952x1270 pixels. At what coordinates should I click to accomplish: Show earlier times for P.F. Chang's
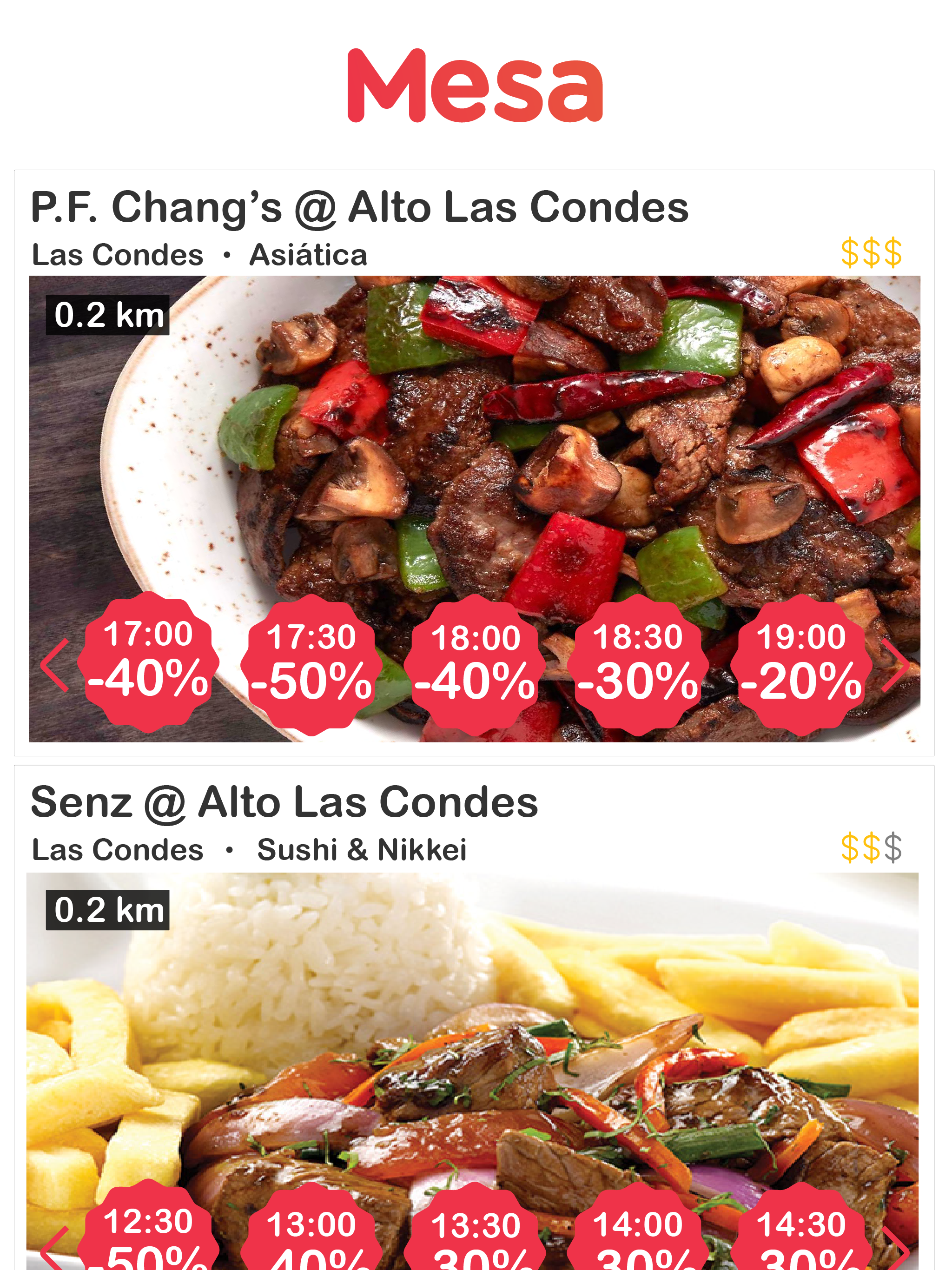56,665
